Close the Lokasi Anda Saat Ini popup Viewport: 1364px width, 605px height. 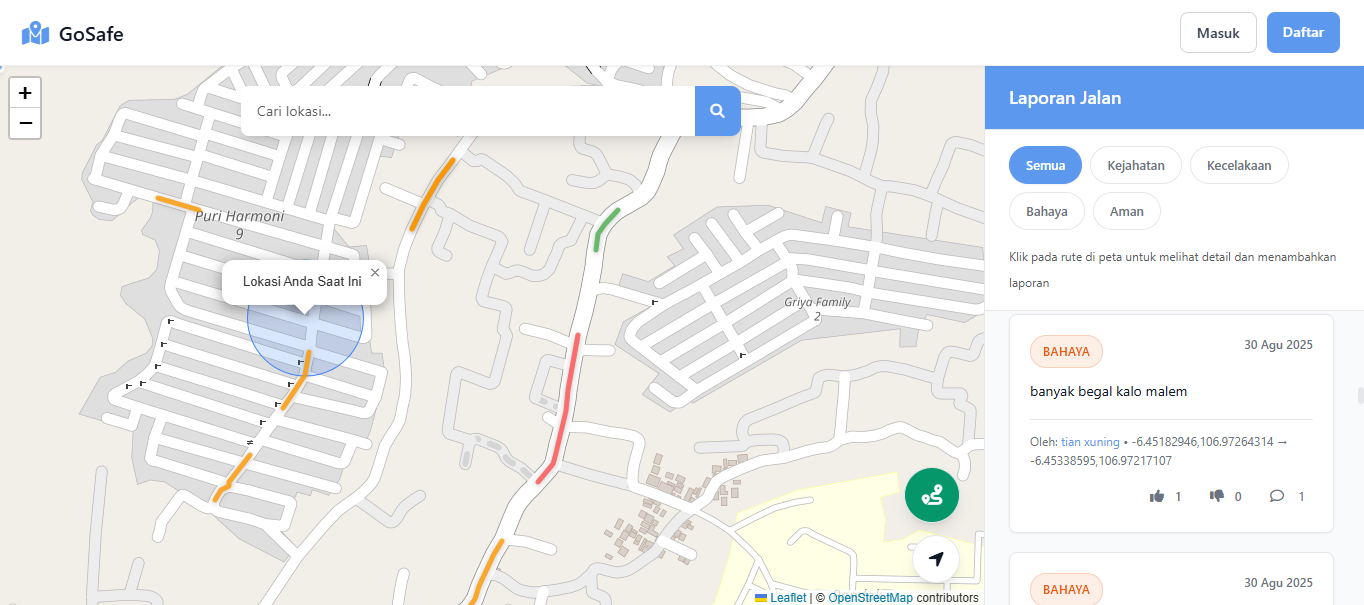click(x=375, y=272)
